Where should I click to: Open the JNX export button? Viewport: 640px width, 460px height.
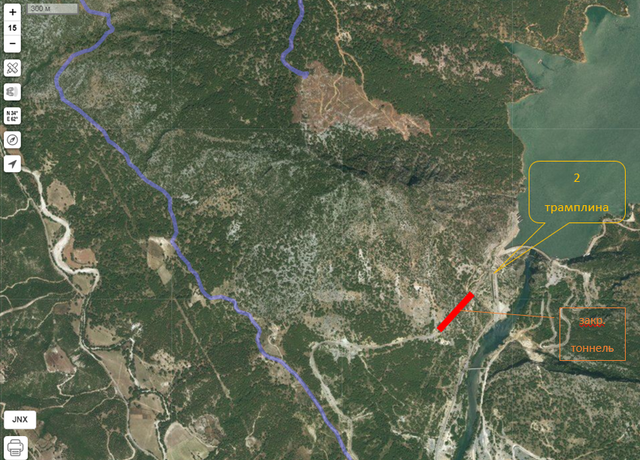[18, 420]
